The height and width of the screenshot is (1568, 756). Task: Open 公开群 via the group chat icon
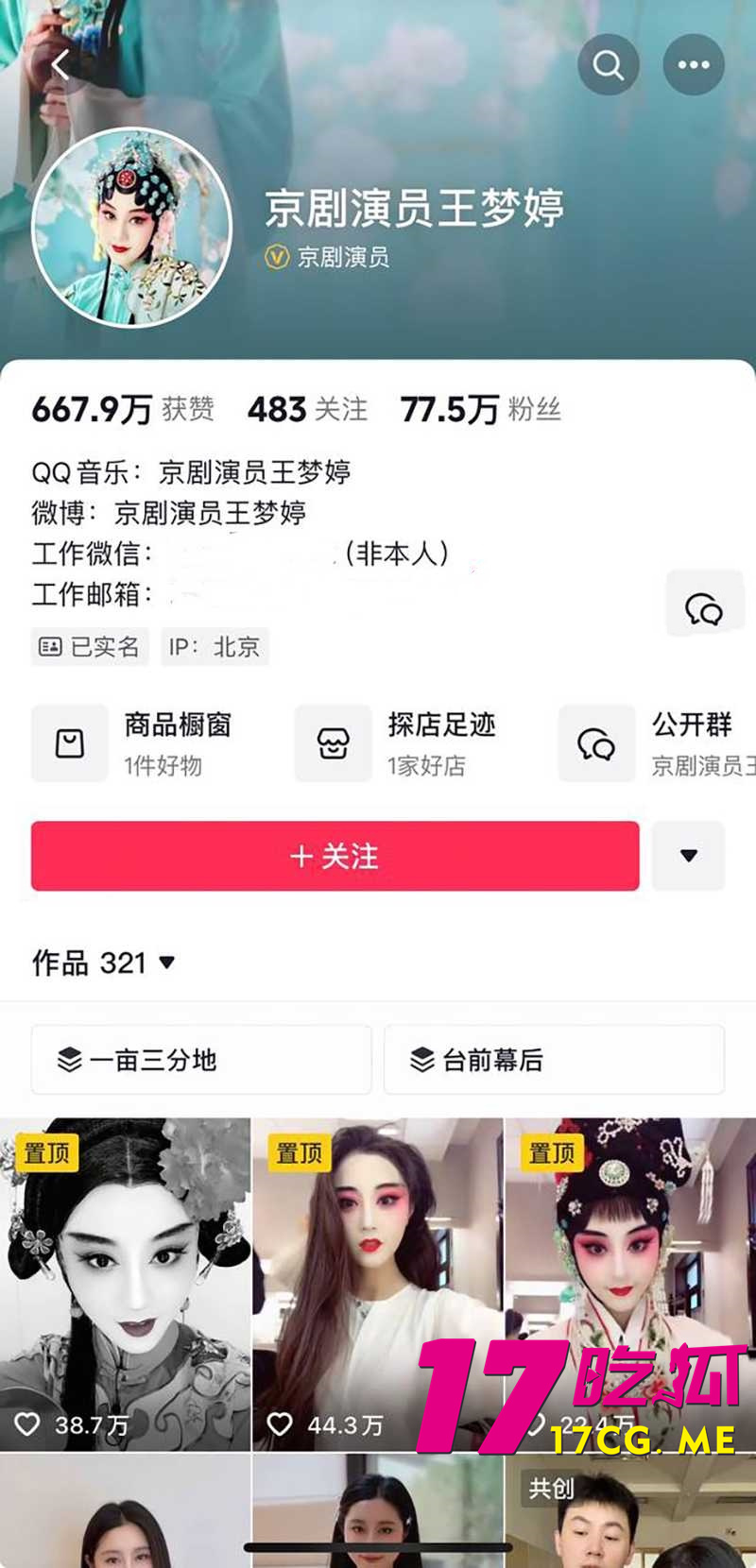point(596,743)
